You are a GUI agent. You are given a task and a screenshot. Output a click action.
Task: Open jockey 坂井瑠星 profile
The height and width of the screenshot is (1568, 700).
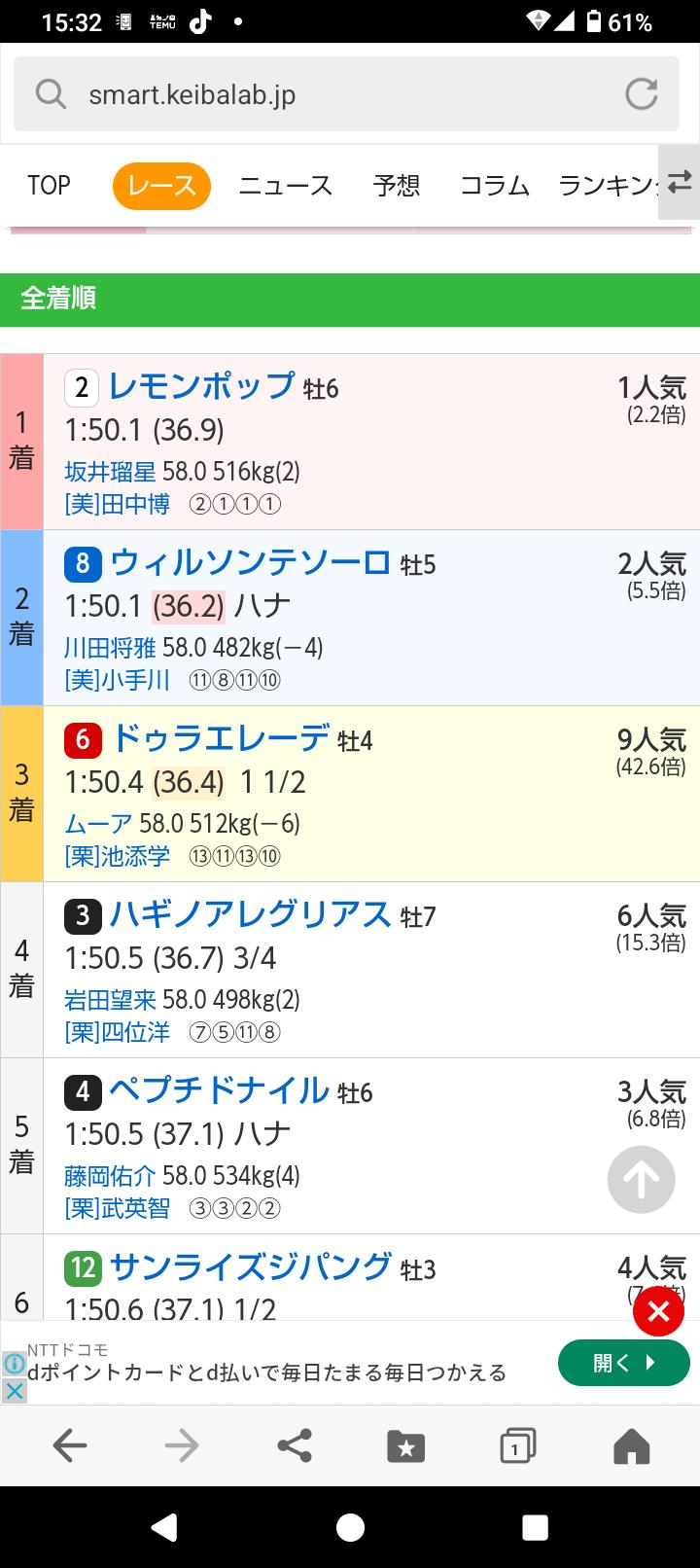(x=110, y=472)
